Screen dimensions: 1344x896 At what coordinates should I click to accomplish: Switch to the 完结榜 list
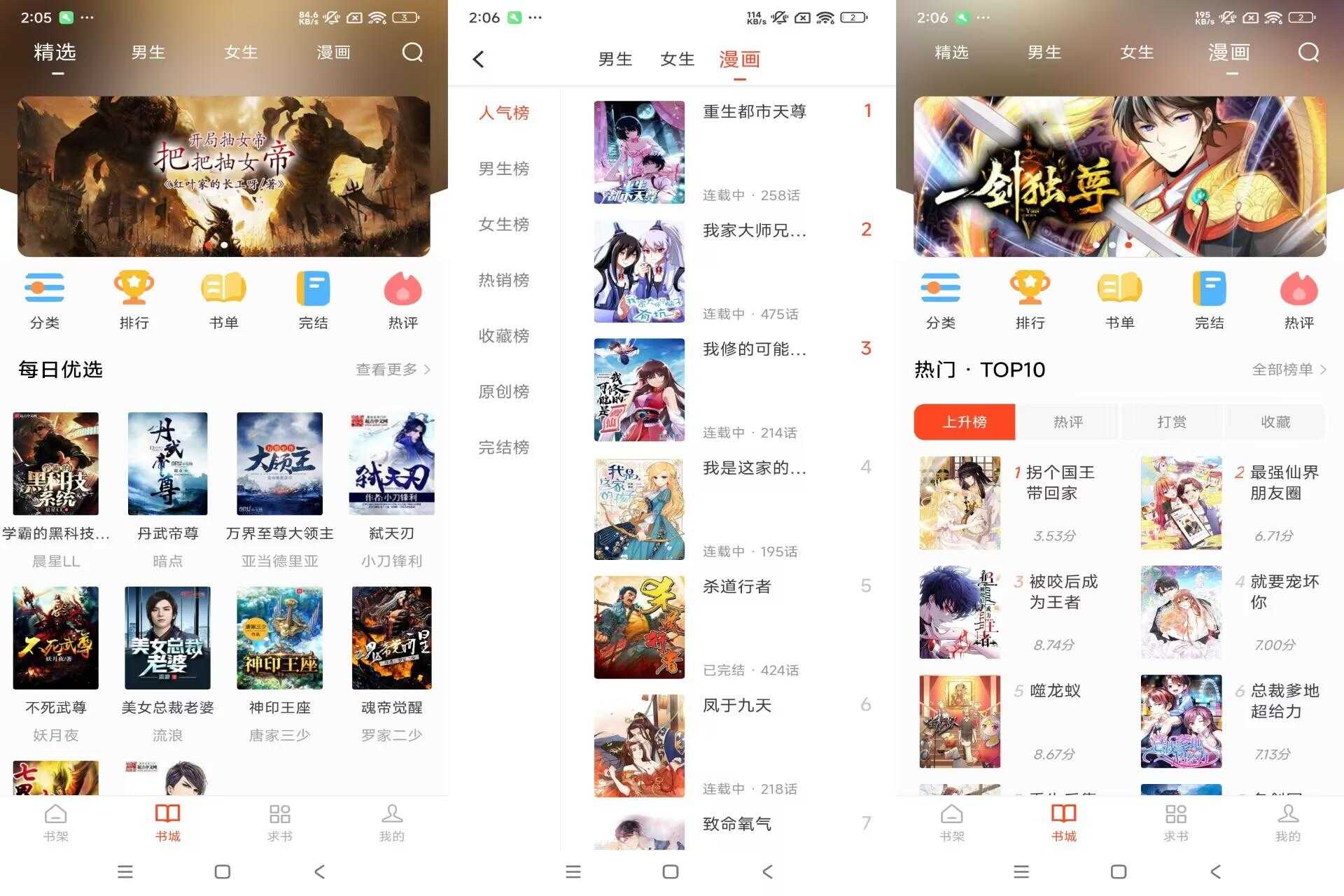point(503,447)
